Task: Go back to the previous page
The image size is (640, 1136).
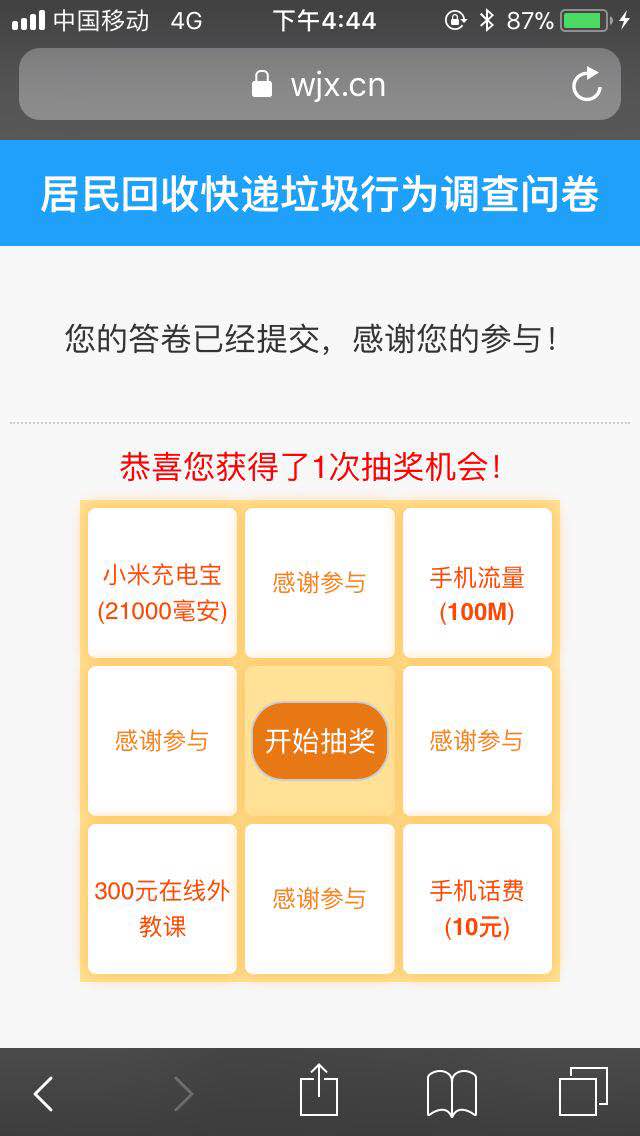Action: tap(43, 1094)
